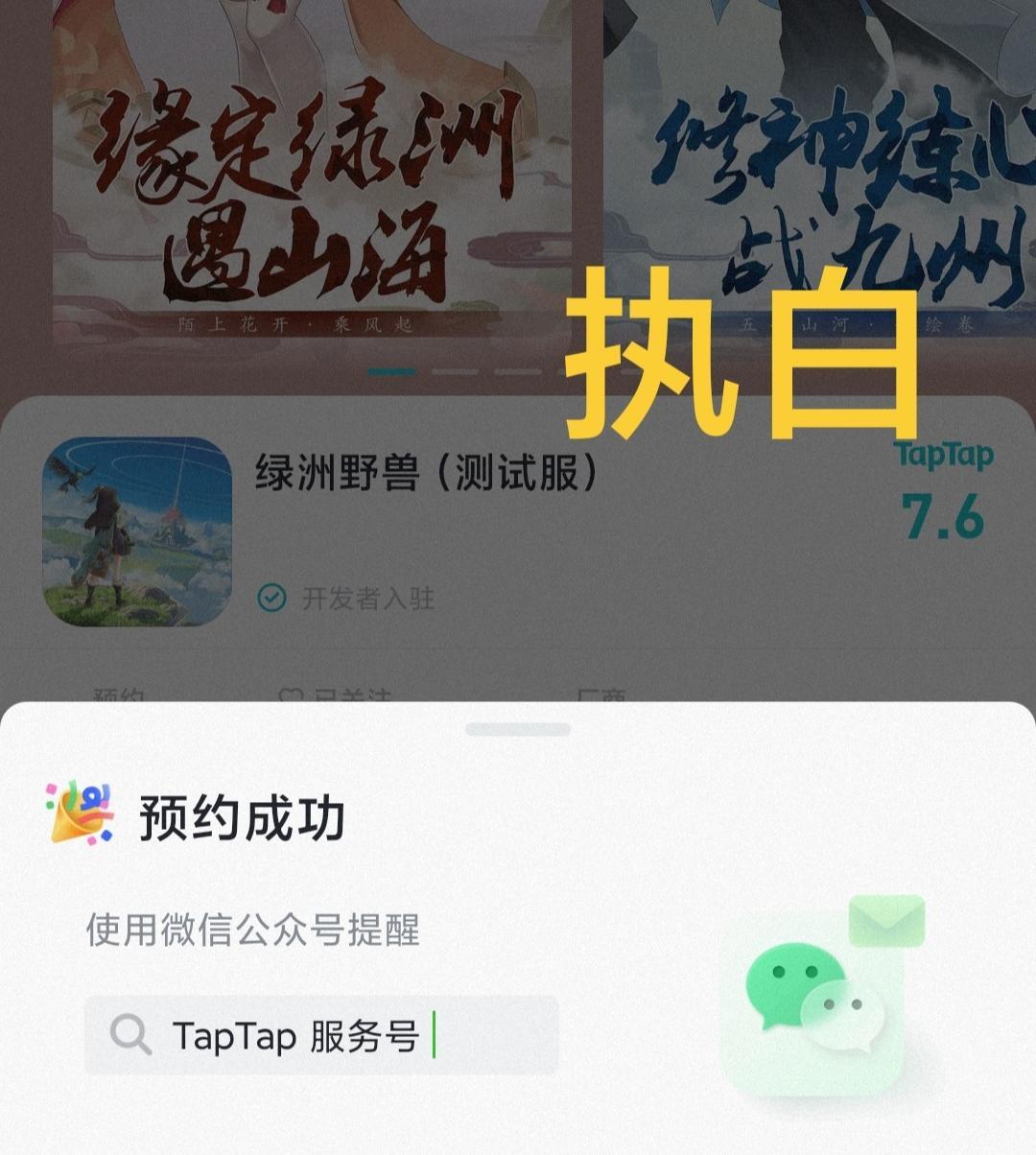Tap the TapTap 服务号 search field
Screen dimensions: 1036x1155
321,1035
